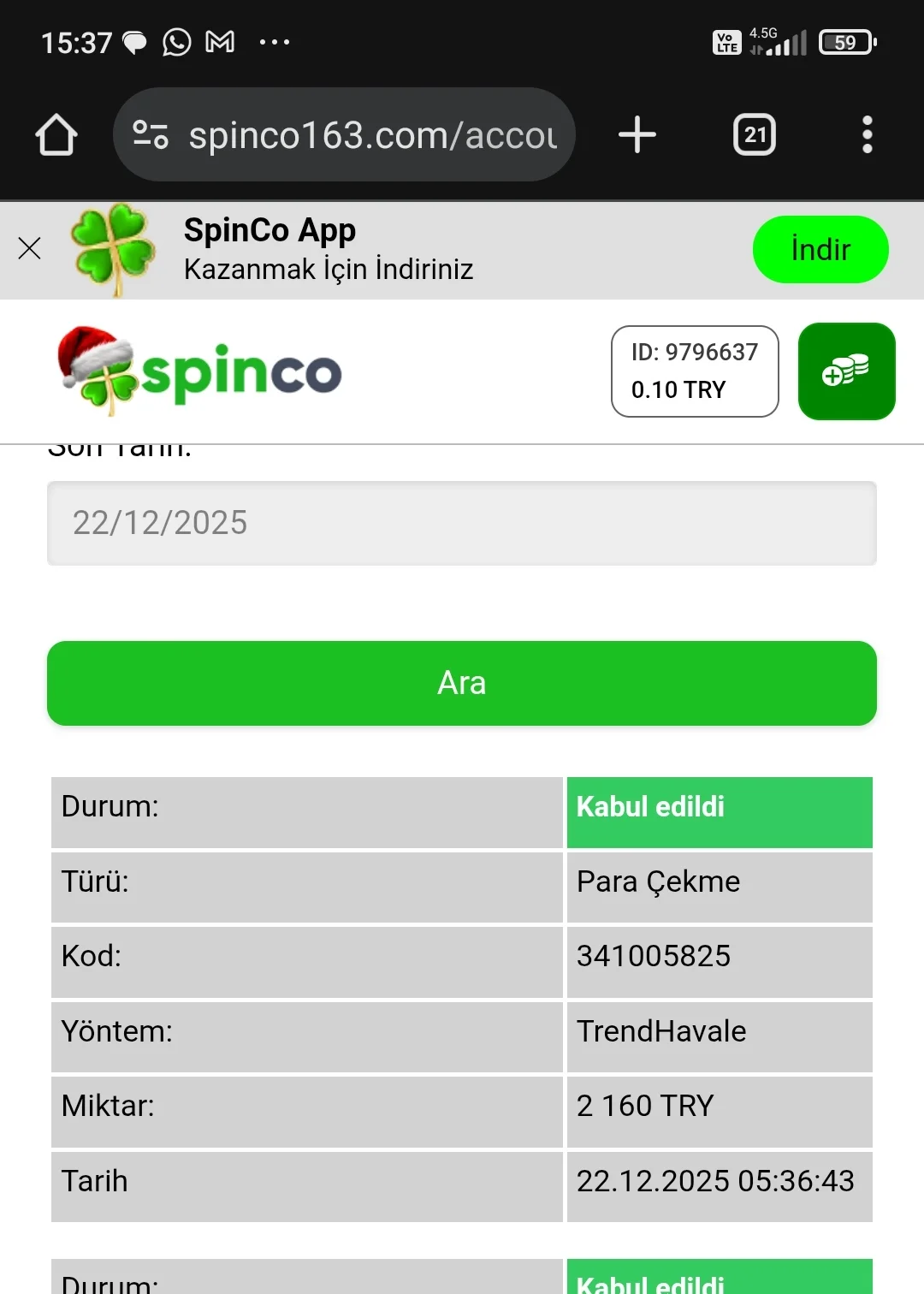Viewport: 924px width, 1294px height.
Task: Open account ID 9796637 balance box
Action: 694,371
